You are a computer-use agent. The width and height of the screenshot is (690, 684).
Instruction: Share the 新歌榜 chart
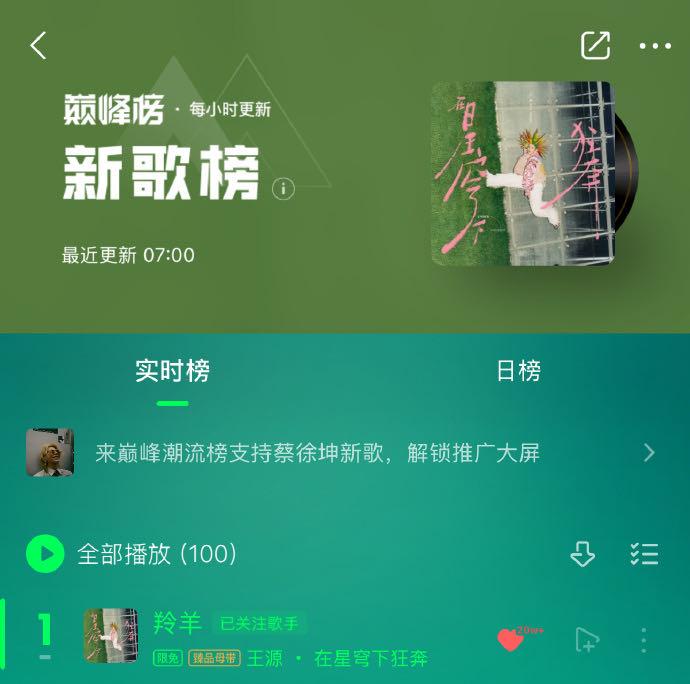(595, 46)
